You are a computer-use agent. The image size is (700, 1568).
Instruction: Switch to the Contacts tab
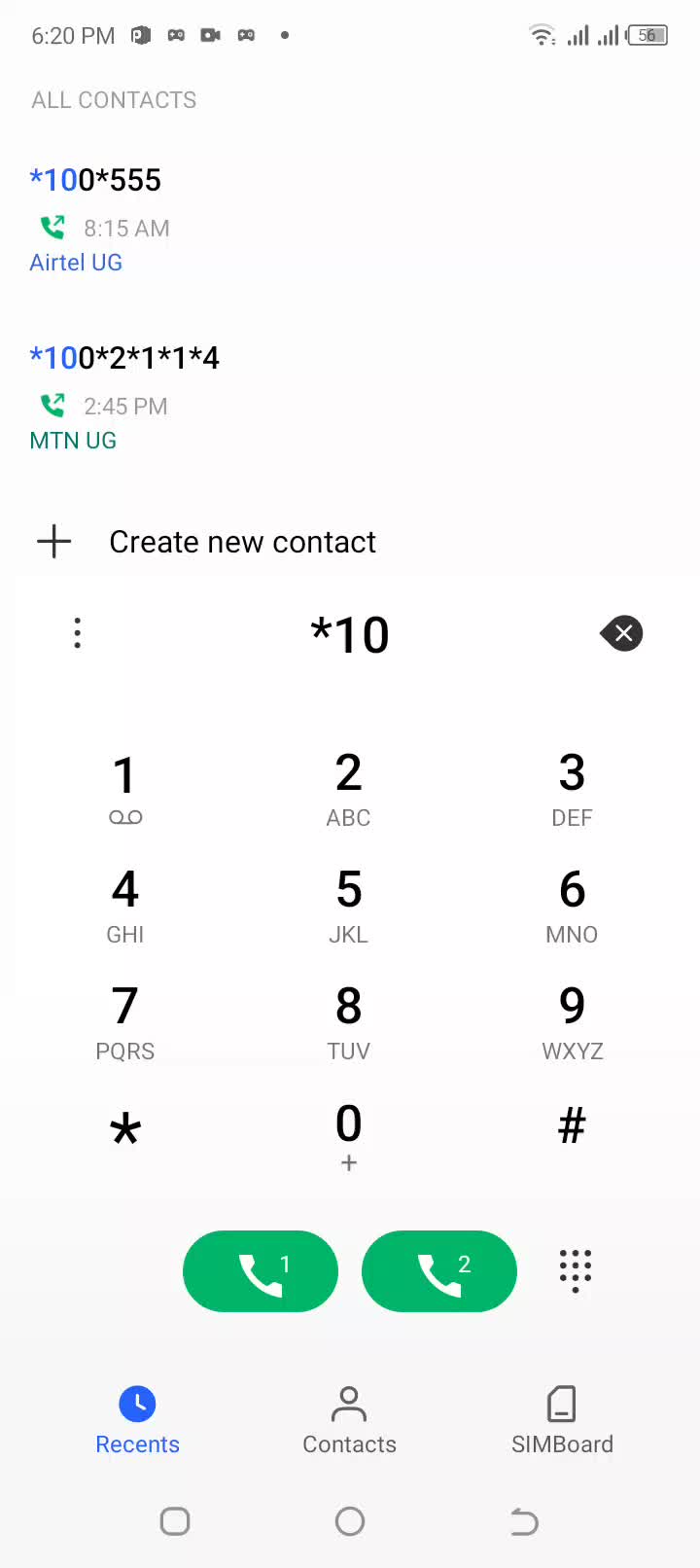[349, 1421]
